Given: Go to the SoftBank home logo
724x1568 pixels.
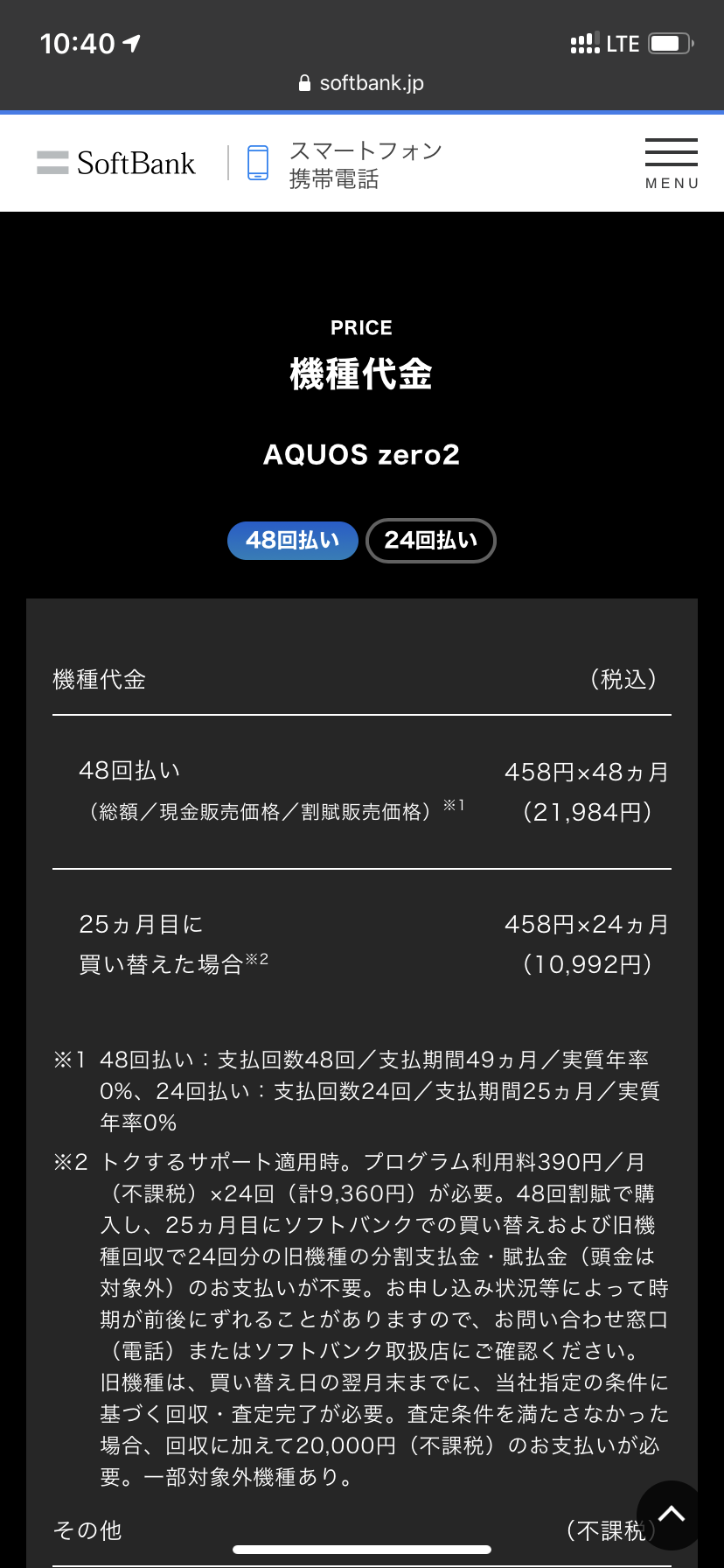Looking at the screenshot, I should pos(116,163).
